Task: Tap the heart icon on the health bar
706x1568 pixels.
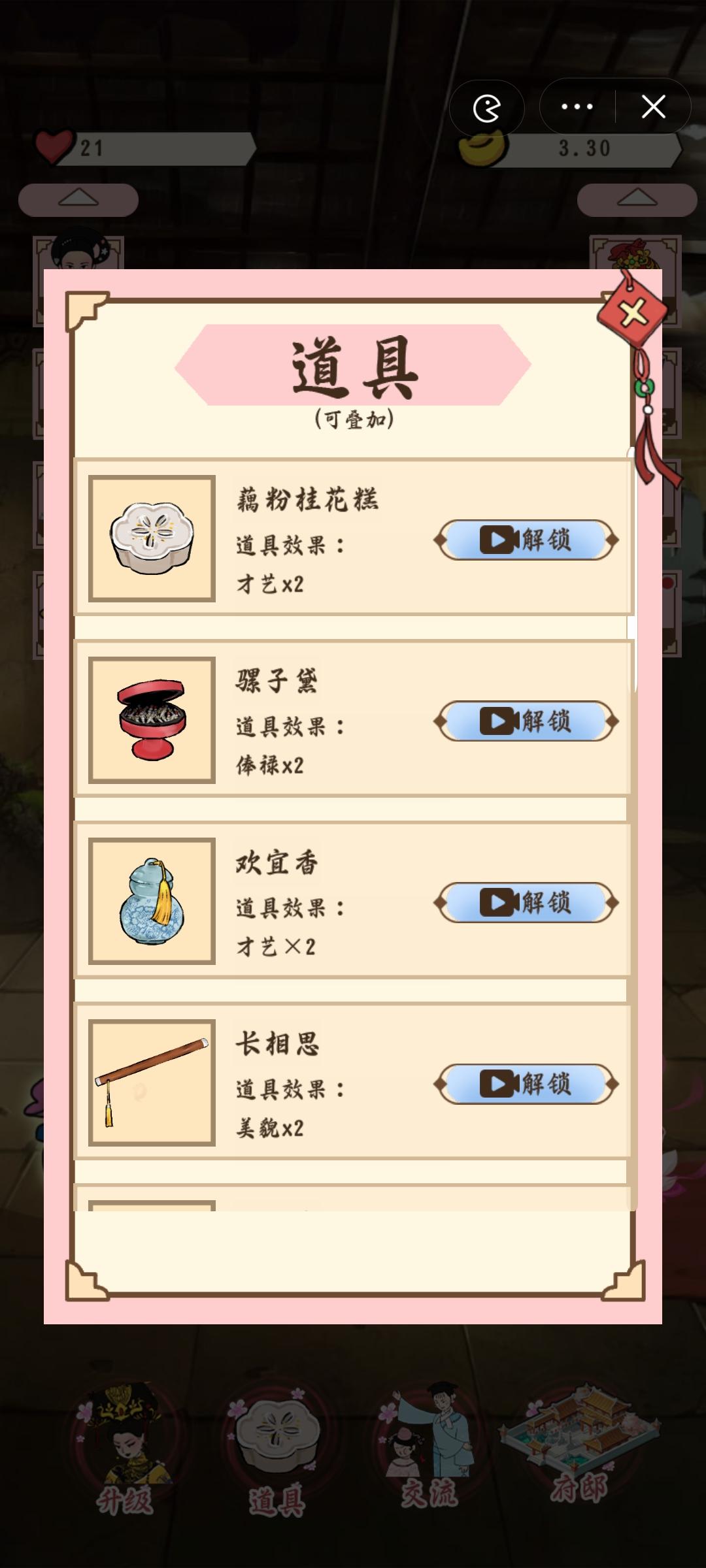Action: pyautogui.click(x=54, y=145)
